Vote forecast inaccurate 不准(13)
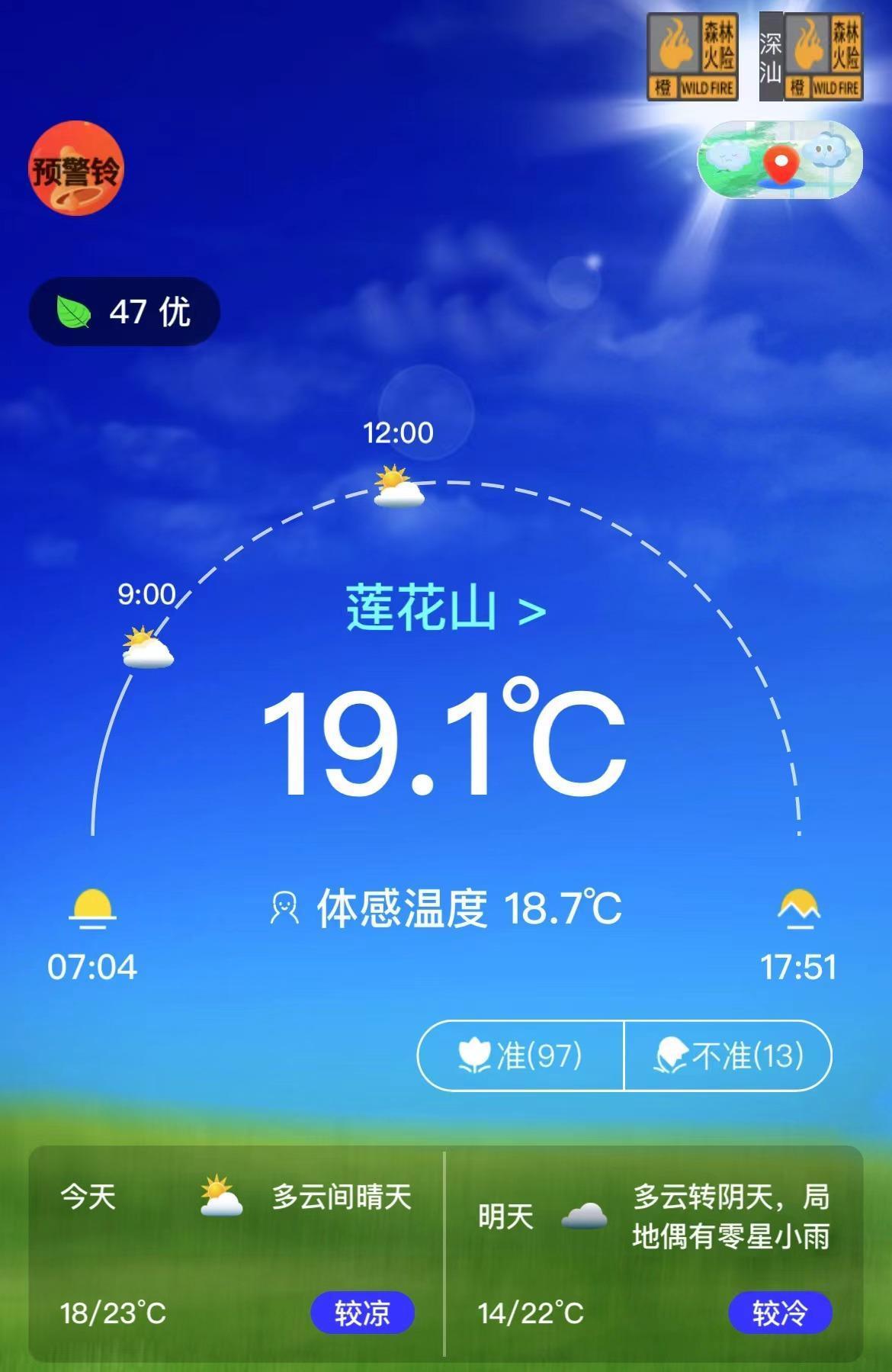892x1372 pixels. pyautogui.click(x=728, y=1056)
